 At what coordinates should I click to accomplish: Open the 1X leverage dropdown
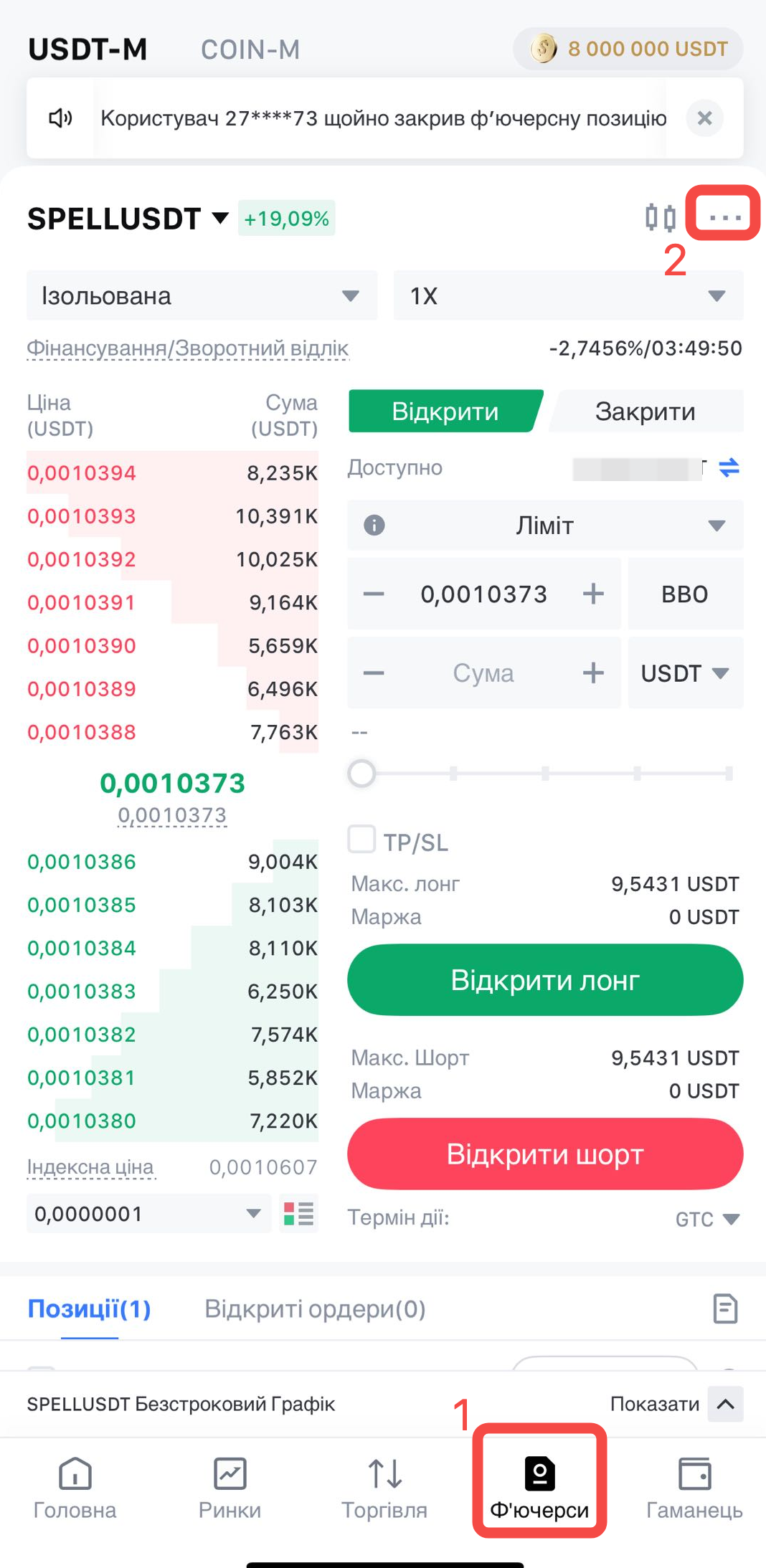click(x=567, y=295)
